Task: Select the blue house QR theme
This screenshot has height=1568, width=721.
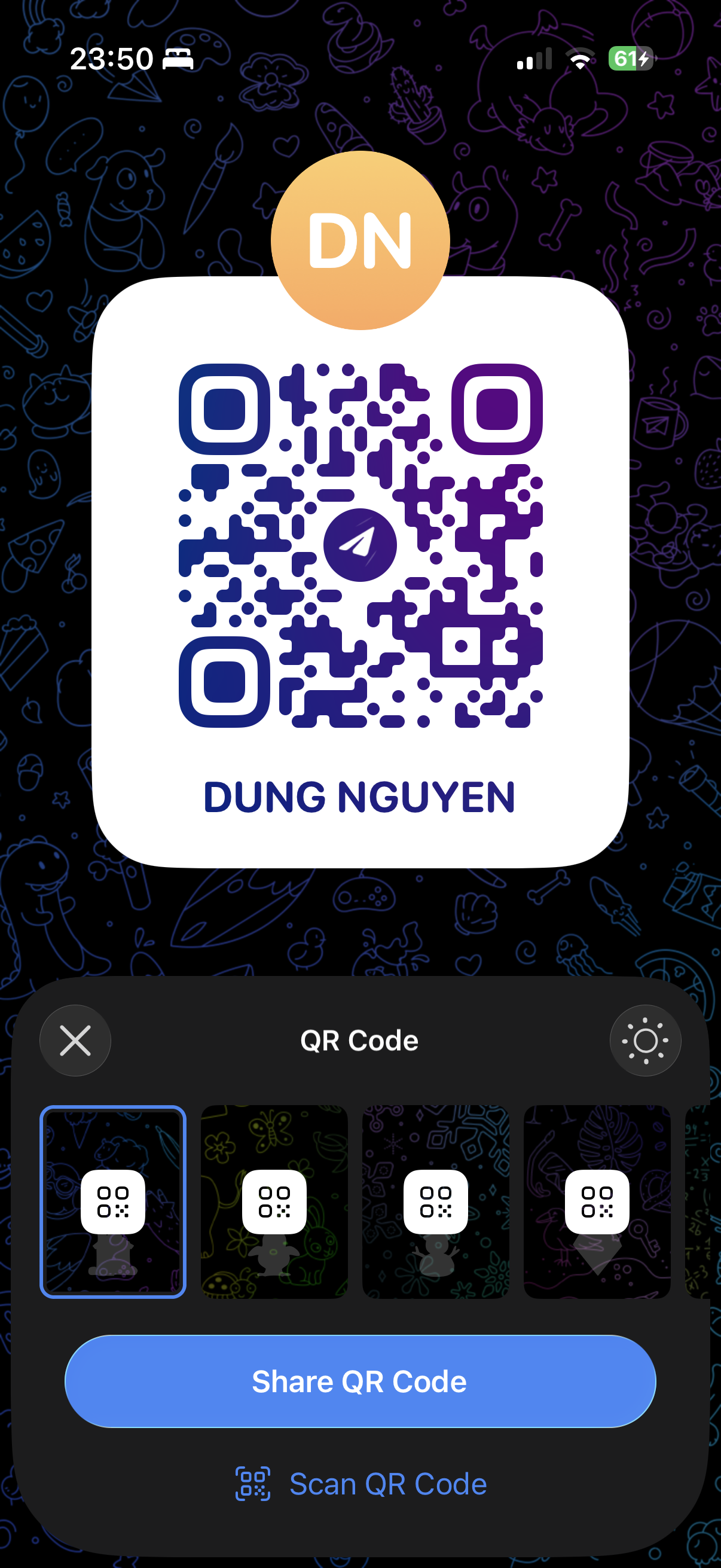Action: pyautogui.click(x=113, y=1201)
